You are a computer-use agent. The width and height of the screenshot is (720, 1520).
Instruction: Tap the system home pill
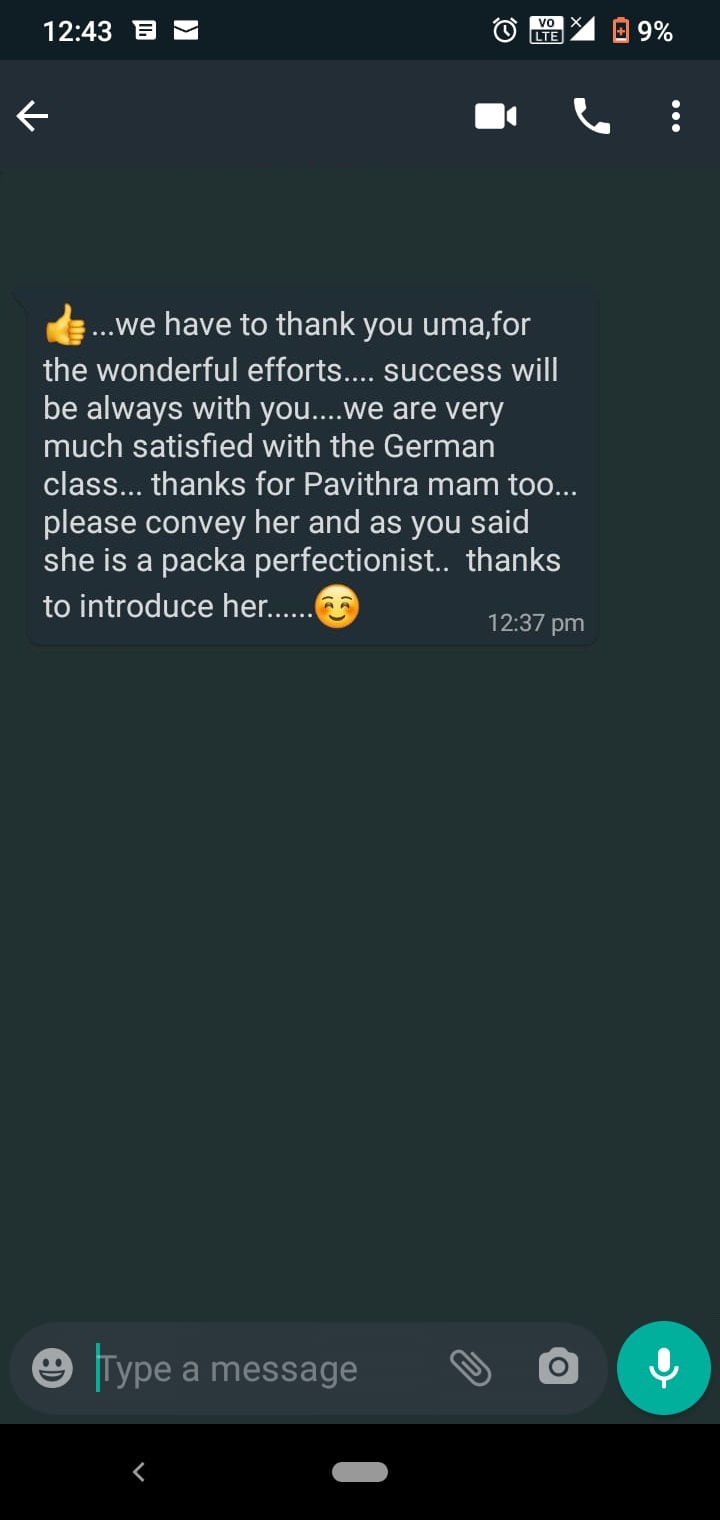click(360, 1471)
